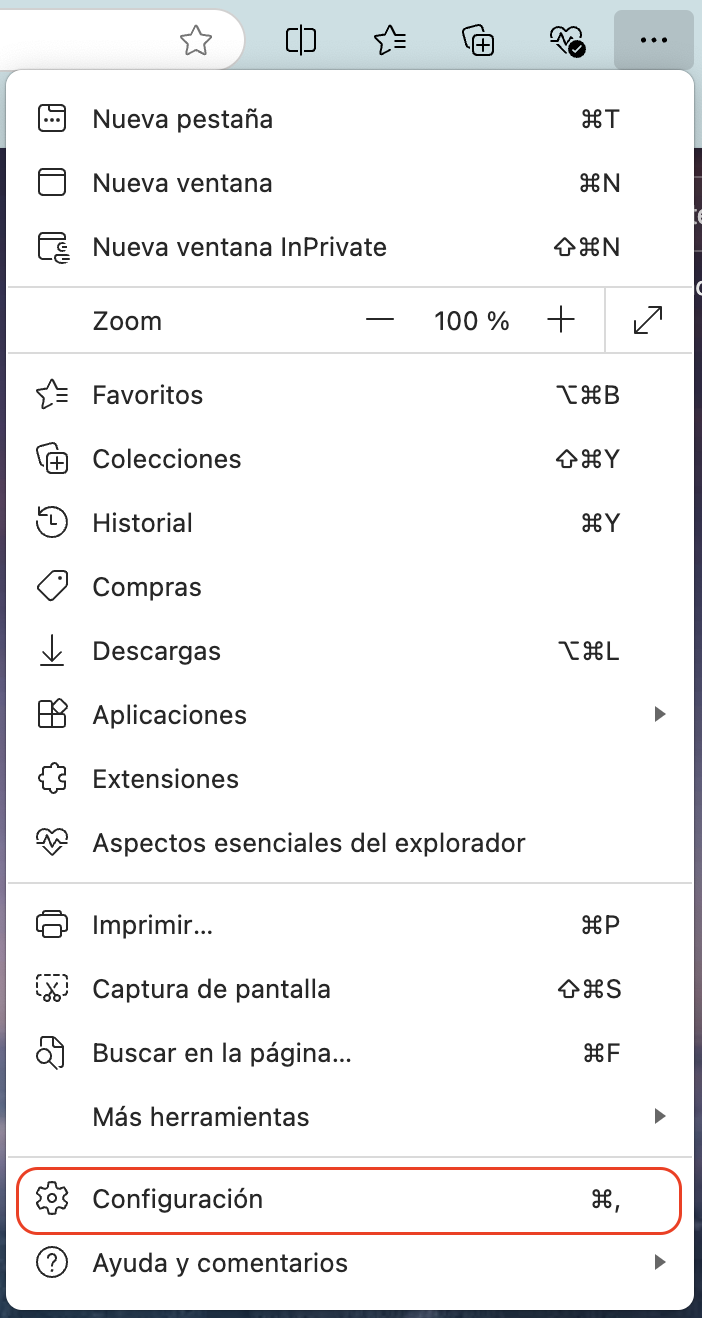Viewport: 702px width, 1318px height.
Task: Open Descargas
Action: pos(350,651)
